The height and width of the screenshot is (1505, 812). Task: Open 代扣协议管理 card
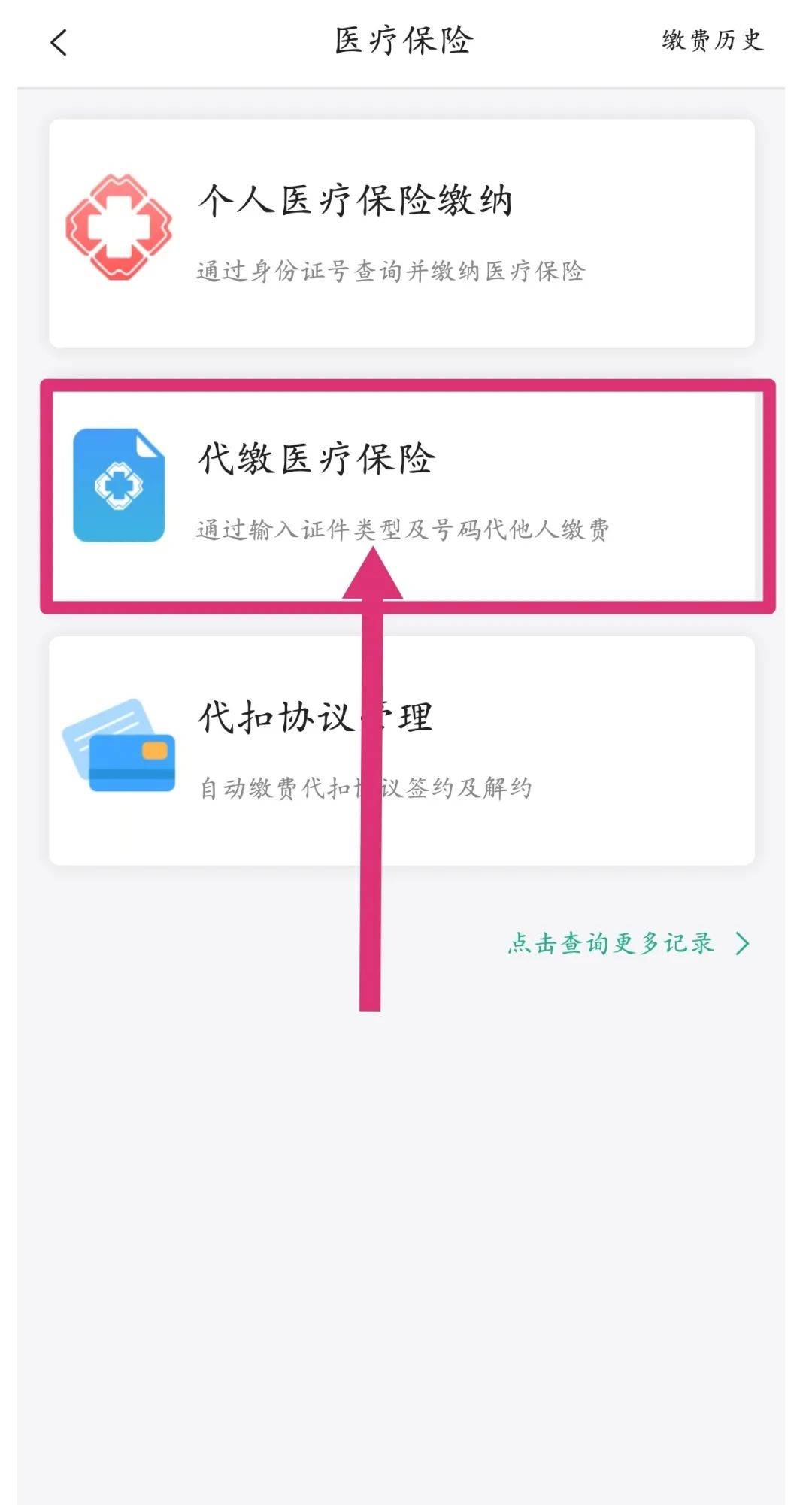401,751
